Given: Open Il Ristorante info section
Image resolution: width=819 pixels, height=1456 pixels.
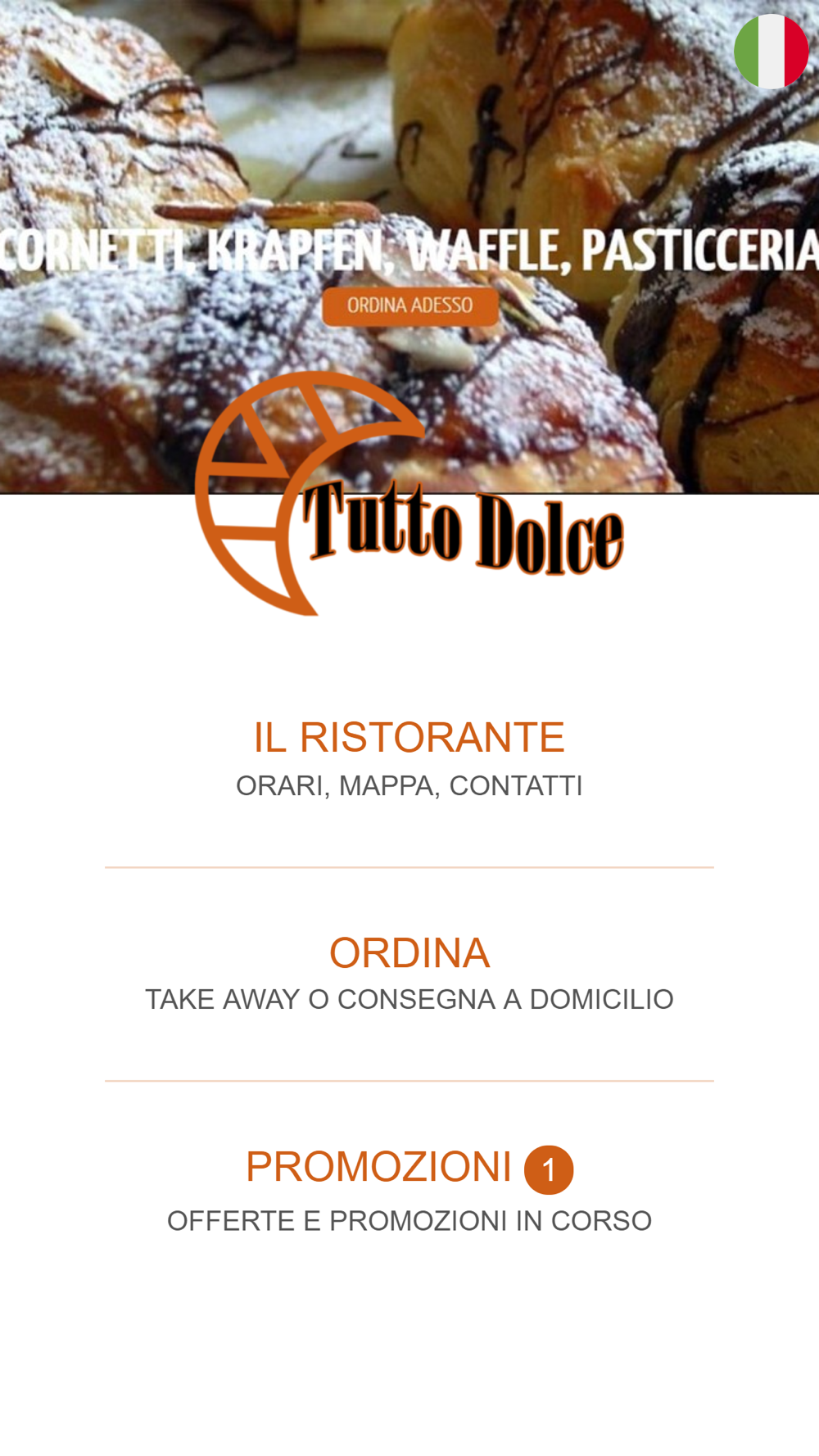Looking at the screenshot, I should click(409, 759).
